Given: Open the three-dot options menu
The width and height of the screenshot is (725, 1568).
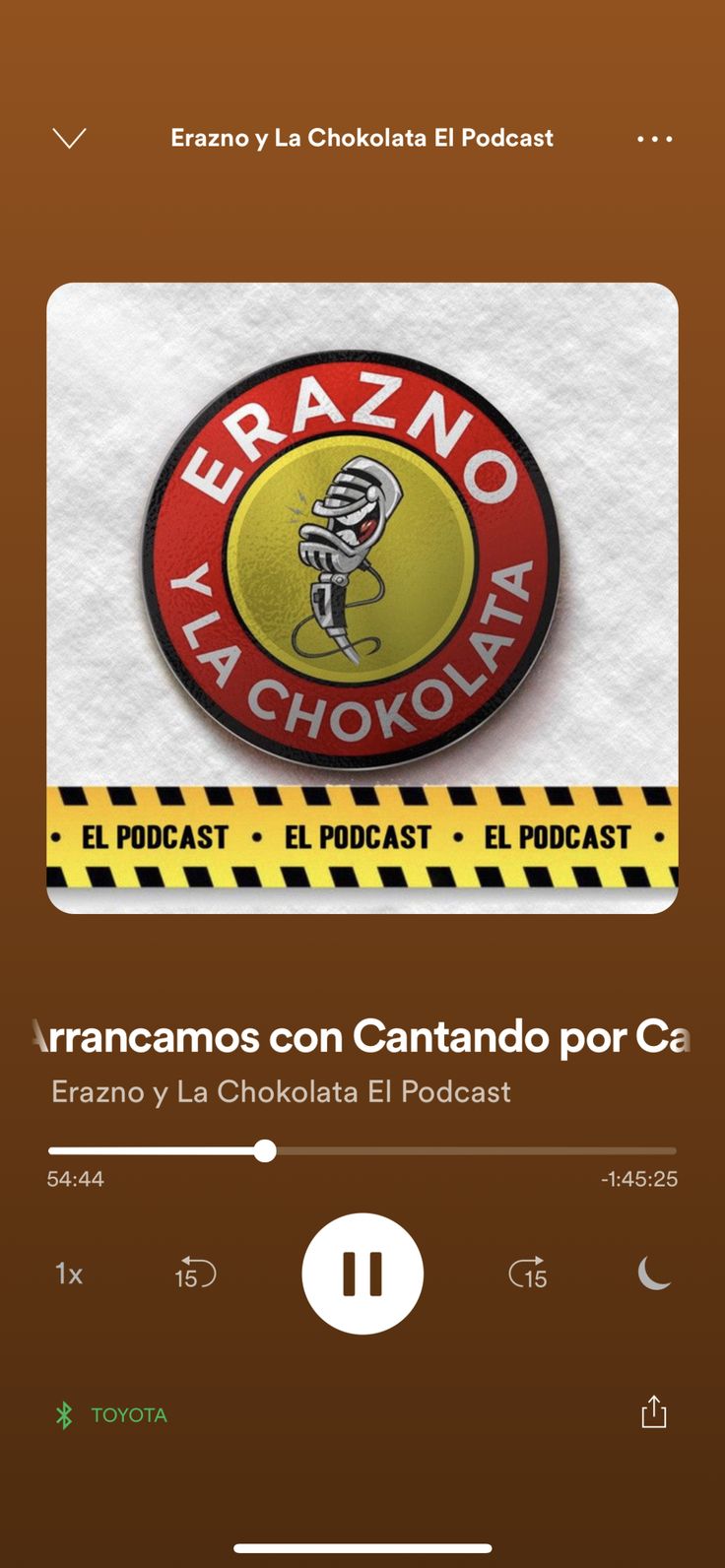Looking at the screenshot, I should (654, 139).
